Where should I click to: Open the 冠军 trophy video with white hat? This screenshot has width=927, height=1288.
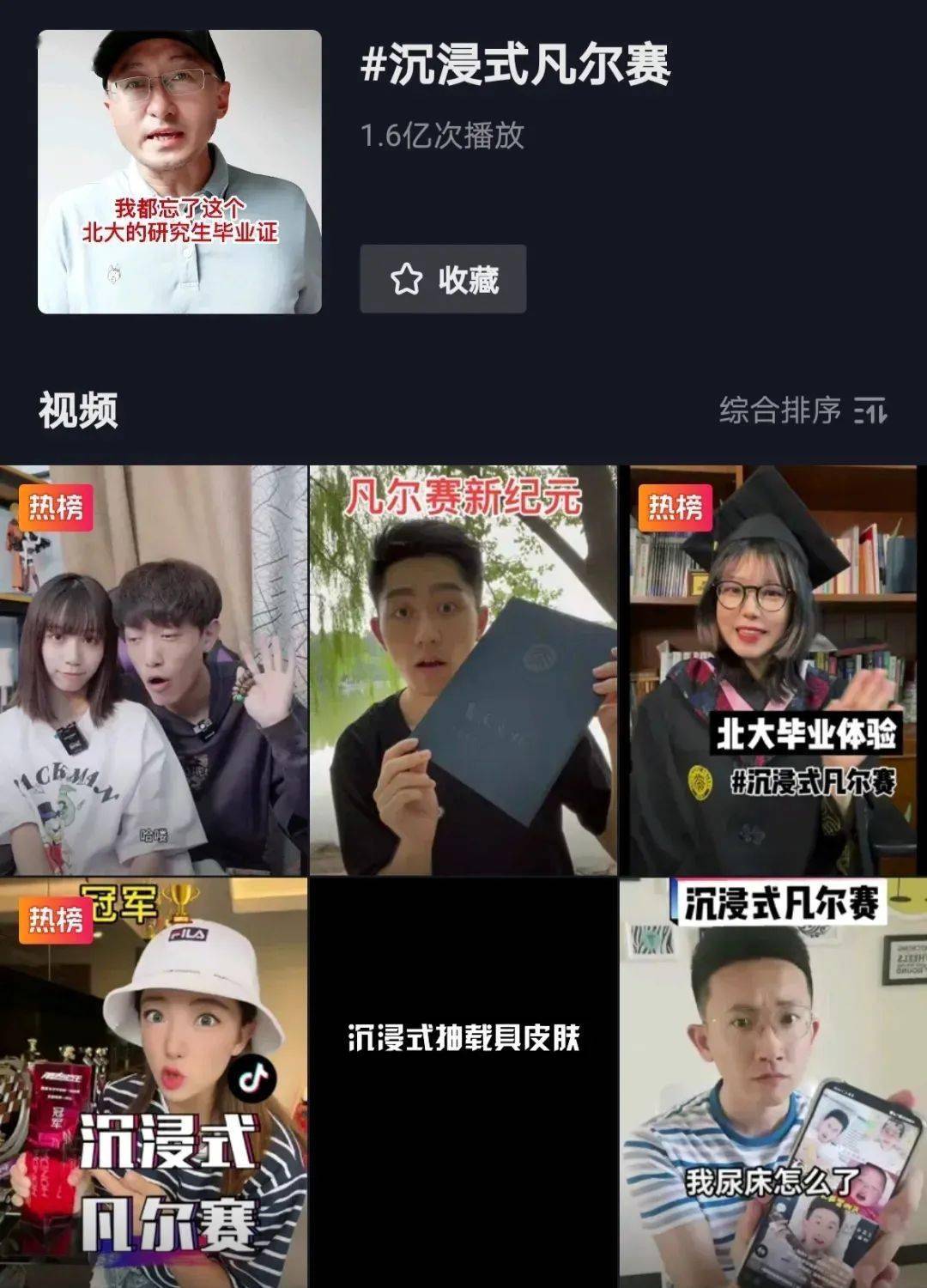click(x=154, y=1082)
